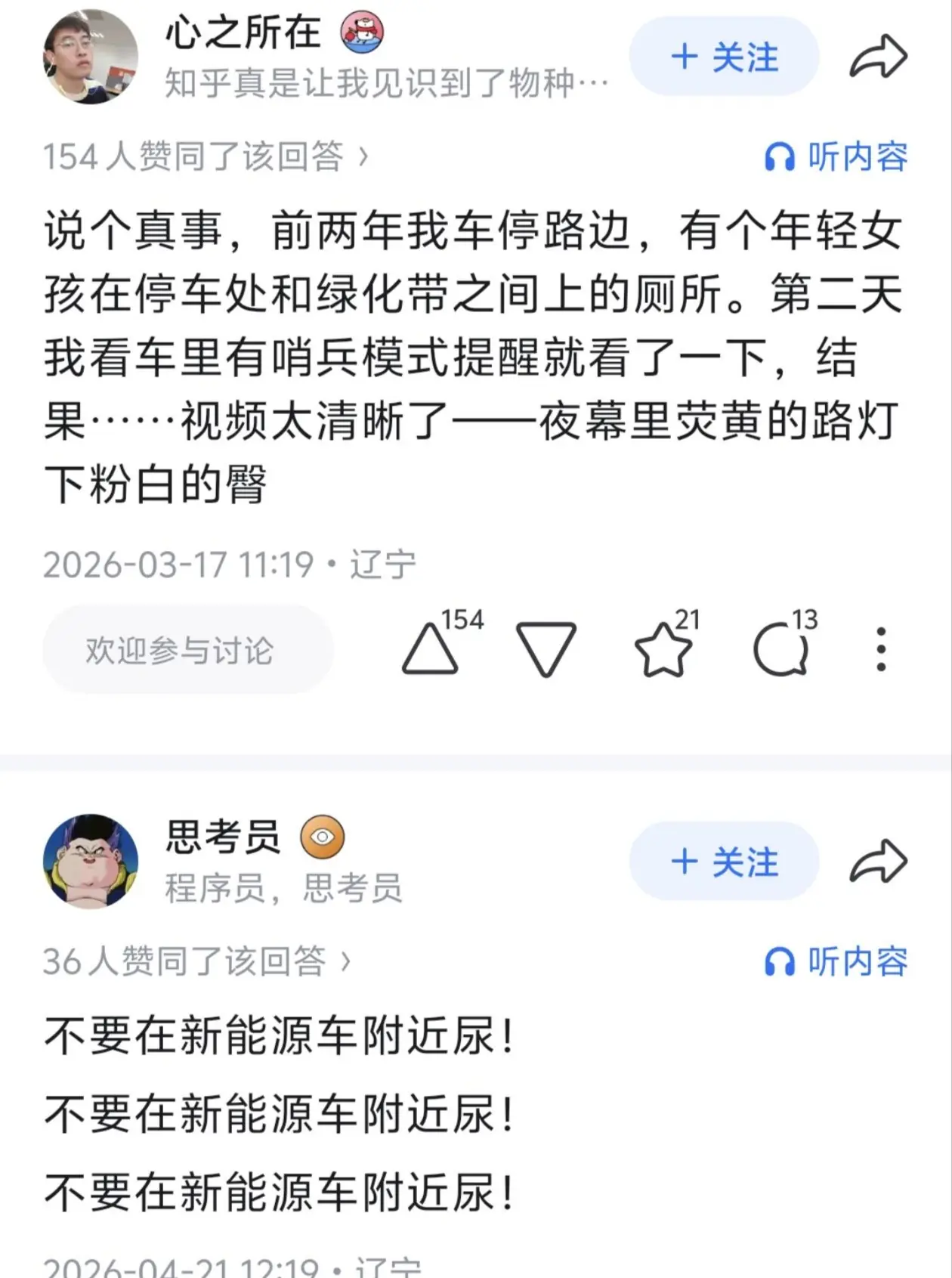Screen dimensions: 952x1278
Task: Tap the 欢迎参与讨论 comment input field
Action: 187,649
